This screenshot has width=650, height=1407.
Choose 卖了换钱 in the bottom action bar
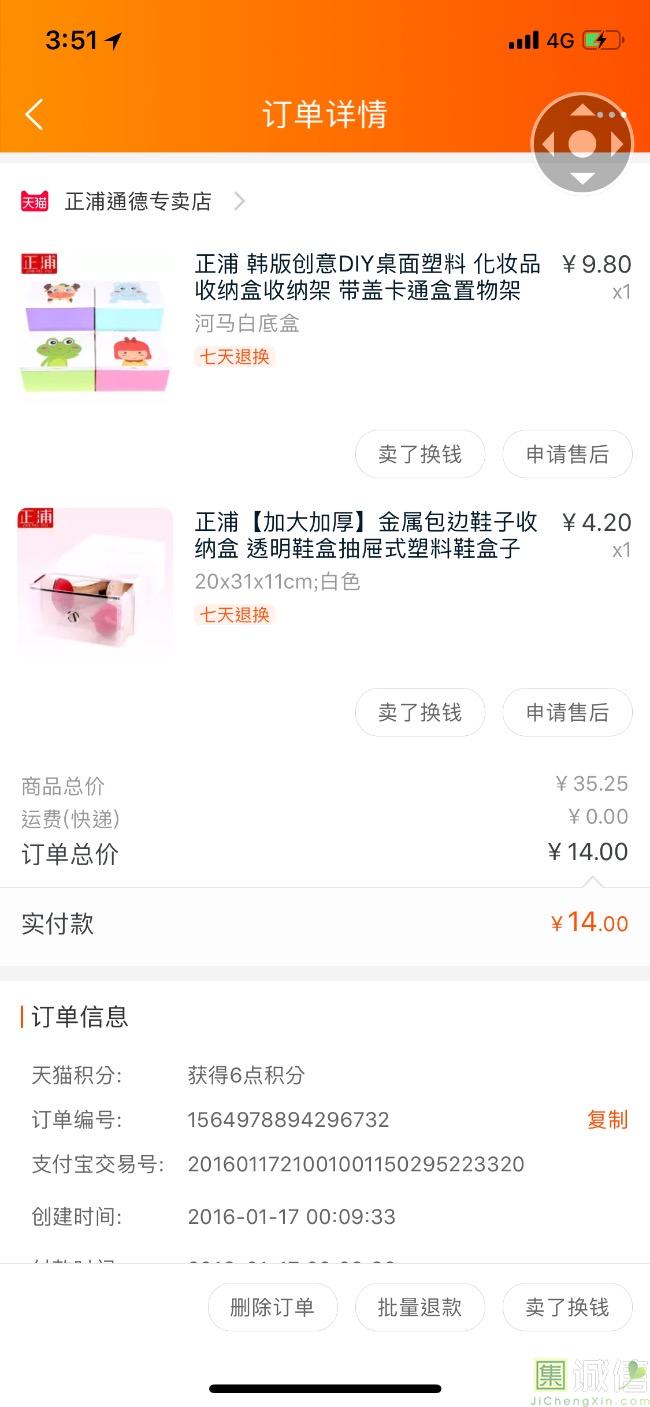point(567,1308)
